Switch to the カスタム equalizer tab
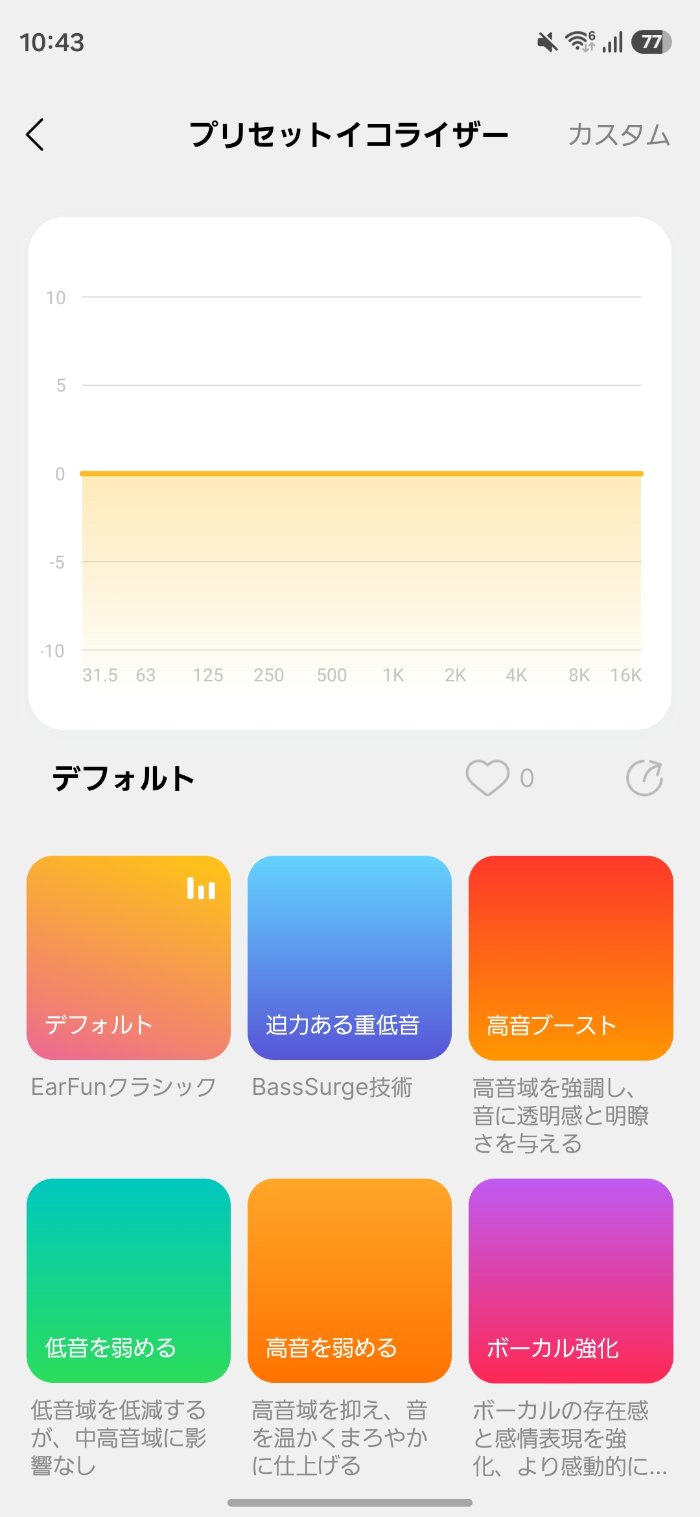This screenshot has width=700, height=1517. pos(618,135)
